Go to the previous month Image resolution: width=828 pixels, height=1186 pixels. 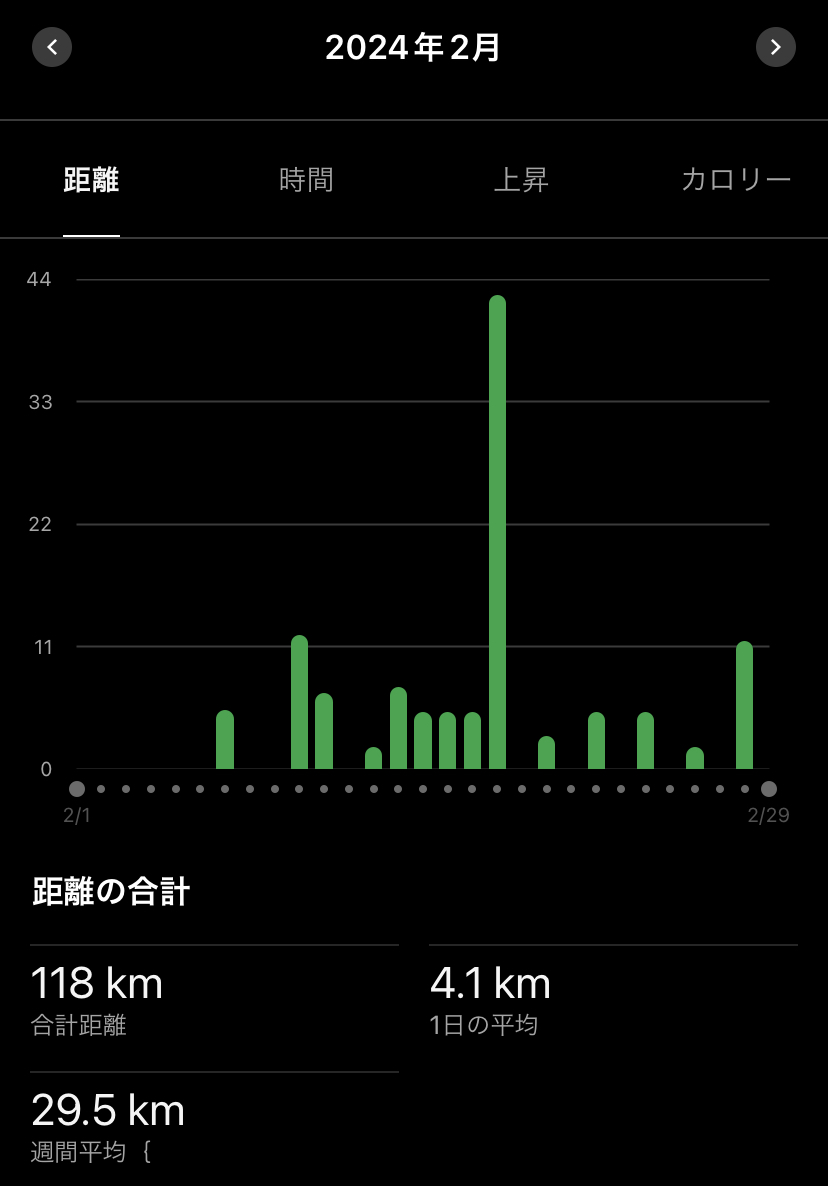tap(52, 47)
